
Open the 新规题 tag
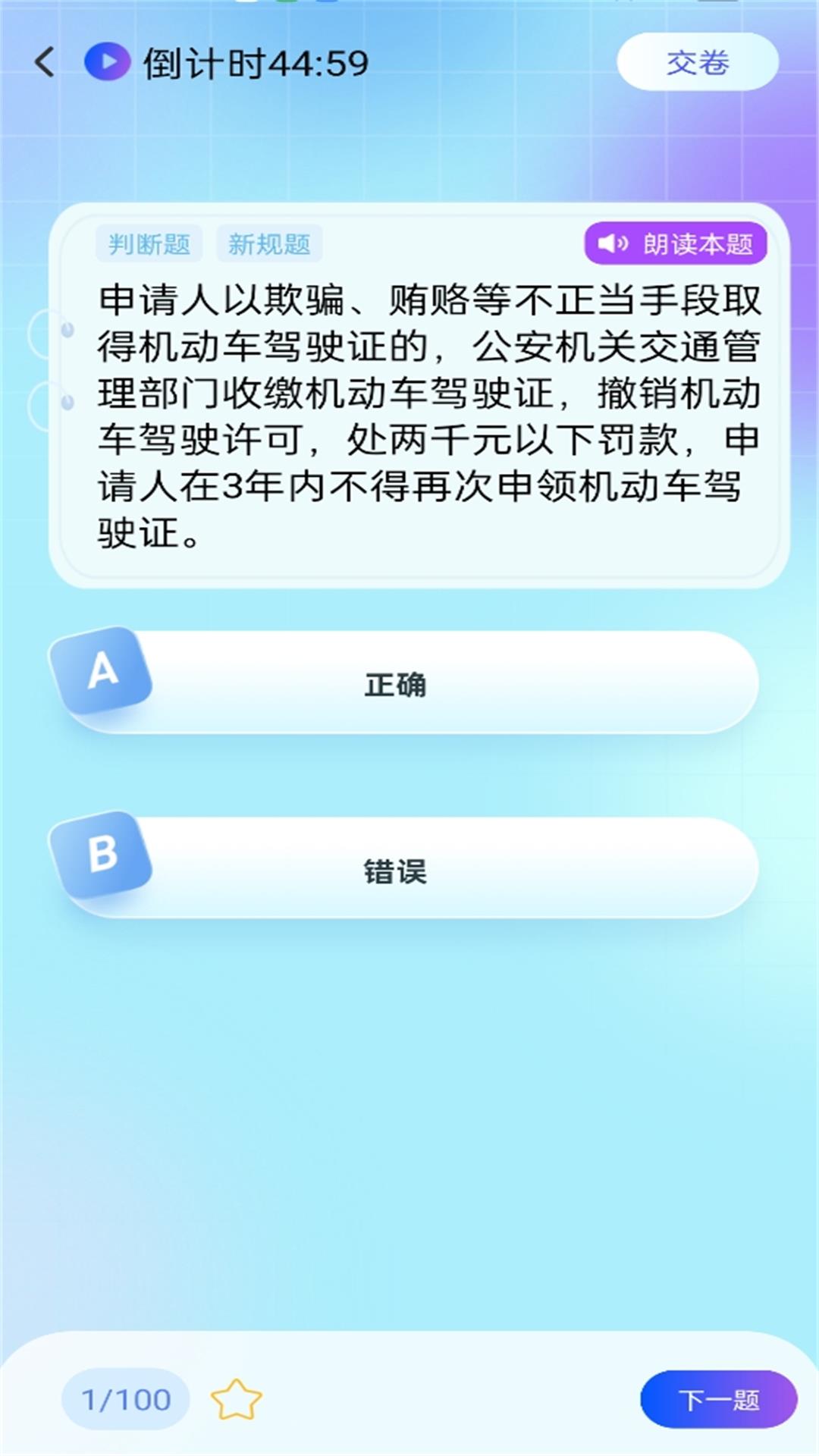[268, 243]
